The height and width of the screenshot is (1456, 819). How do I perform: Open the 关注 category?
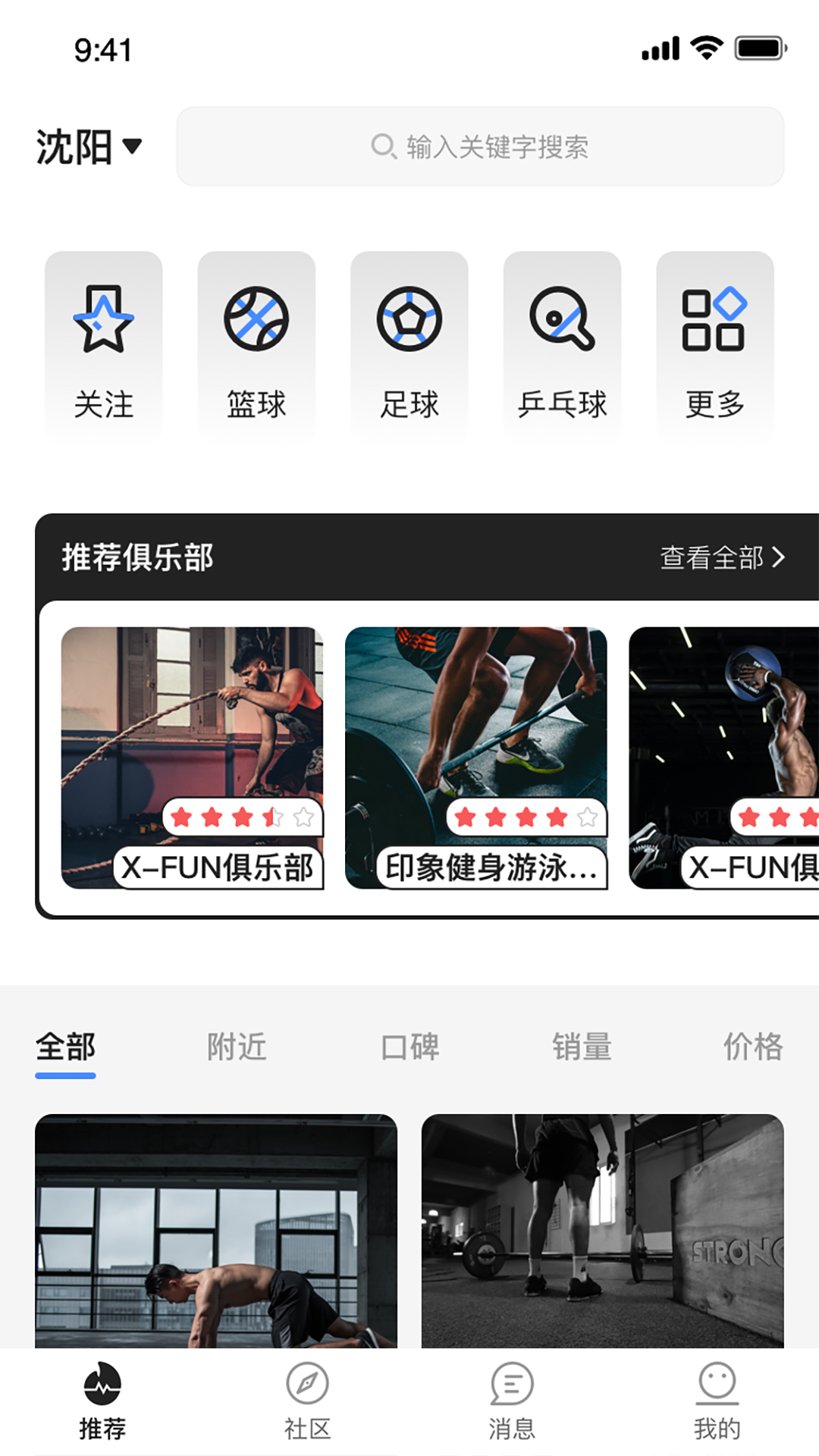(x=104, y=345)
